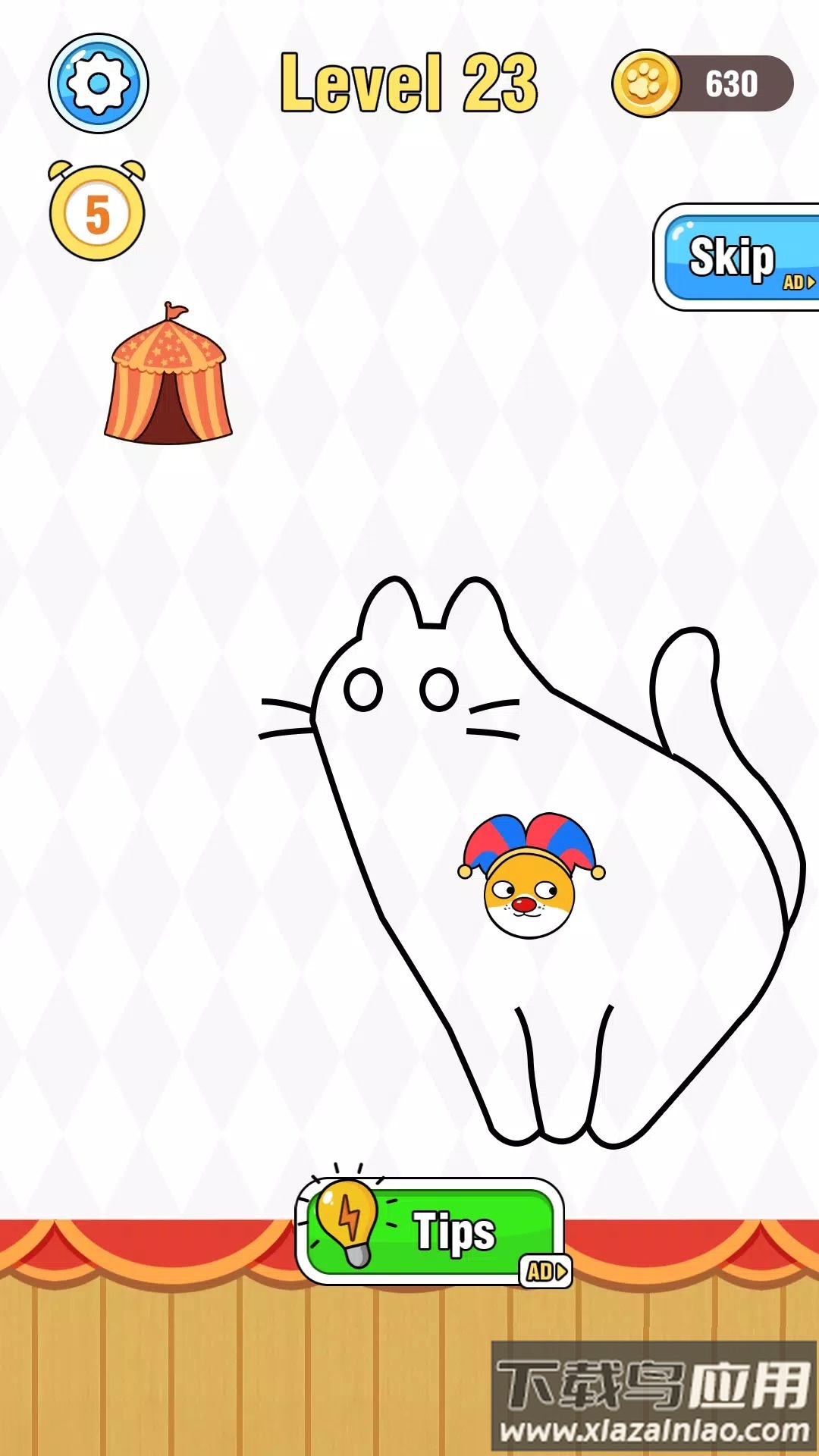This screenshot has width=819, height=1456.
Task: Tap the alarm clock showing 5
Action: pos(99,209)
